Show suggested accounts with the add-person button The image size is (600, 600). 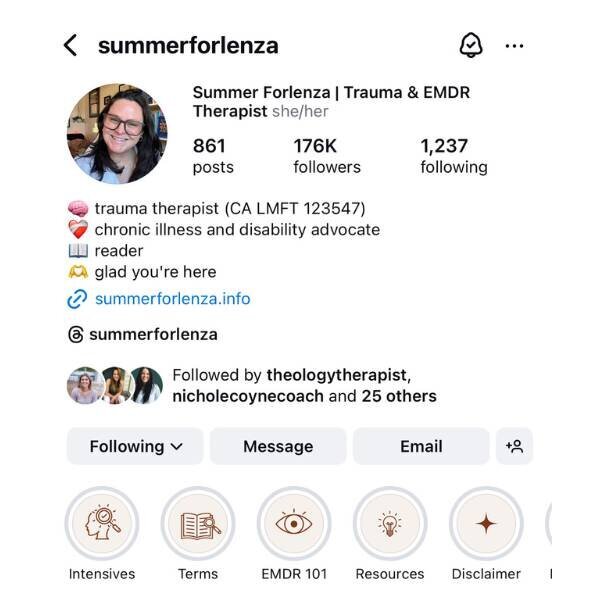514,446
